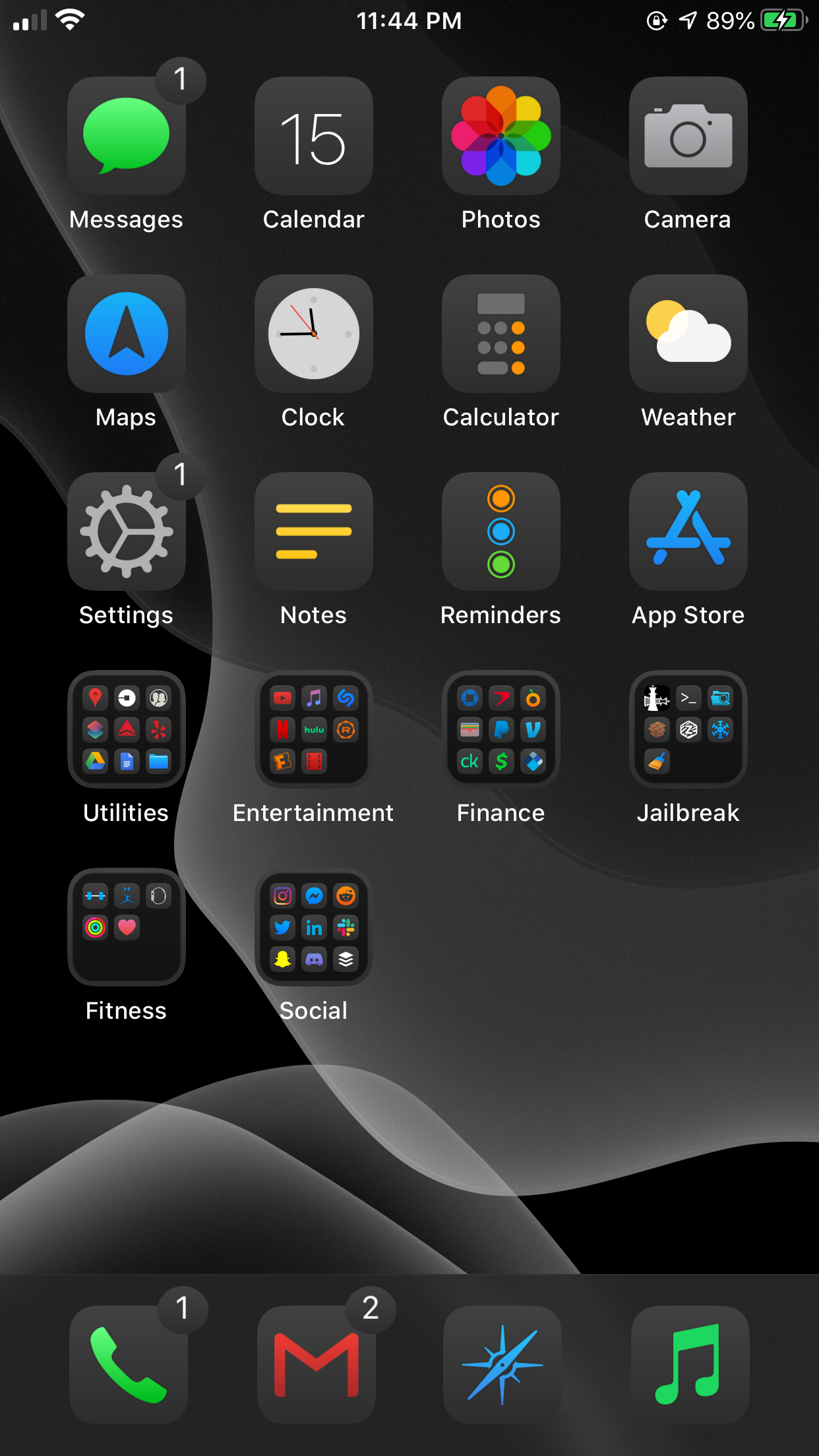Open the Clock app
This screenshot has width=819, height=1456.
coord(314,334)
